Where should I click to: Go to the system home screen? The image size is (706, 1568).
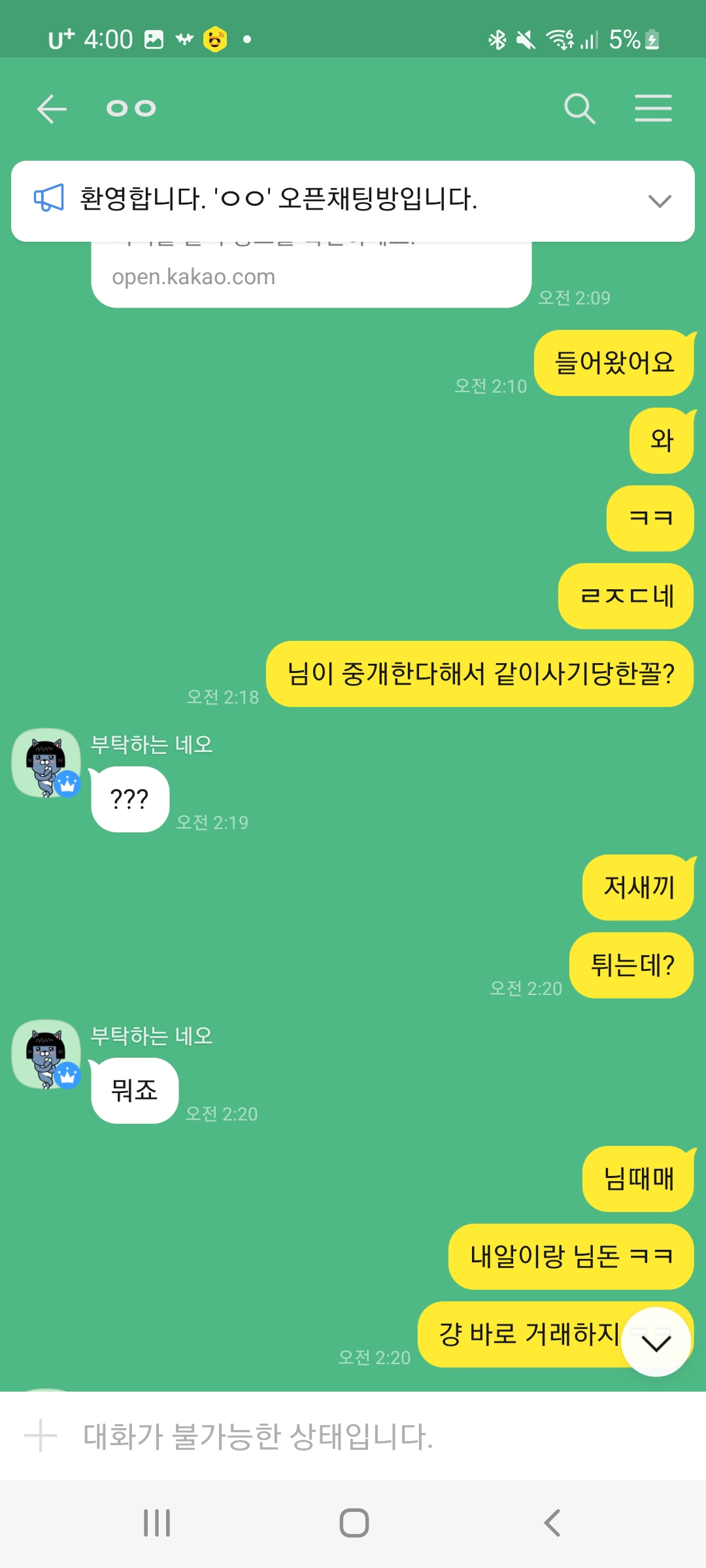click(354, 1523)
